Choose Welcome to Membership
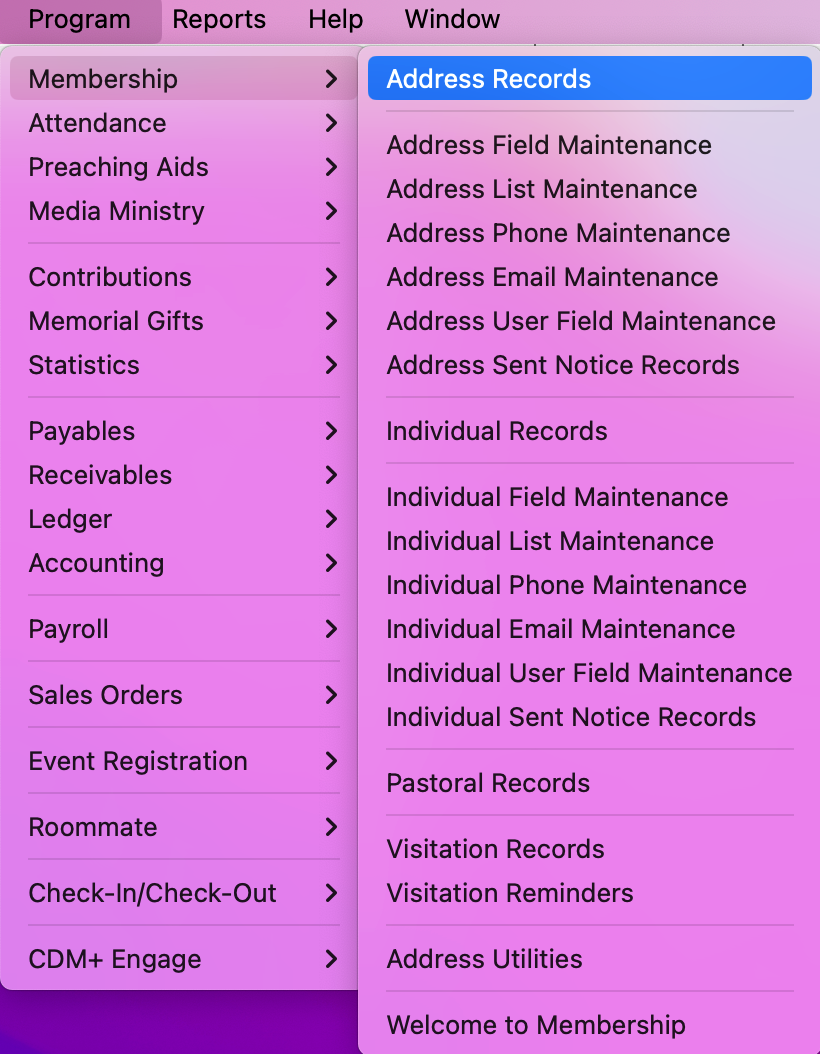Screen dimensions: 820x1054 tap(536, 1025)
